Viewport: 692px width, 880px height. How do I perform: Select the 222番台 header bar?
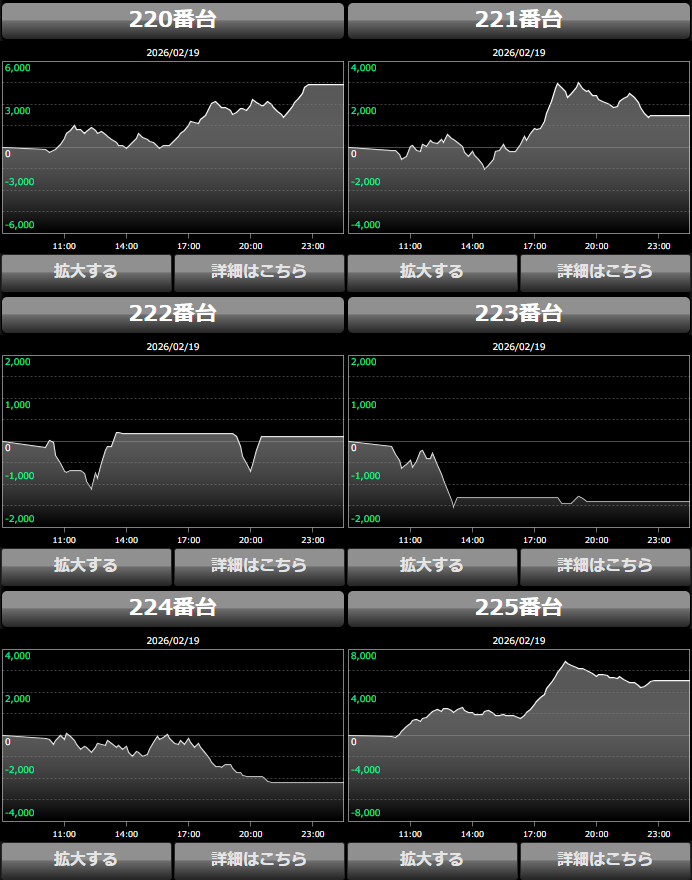[x=173, y=314]
